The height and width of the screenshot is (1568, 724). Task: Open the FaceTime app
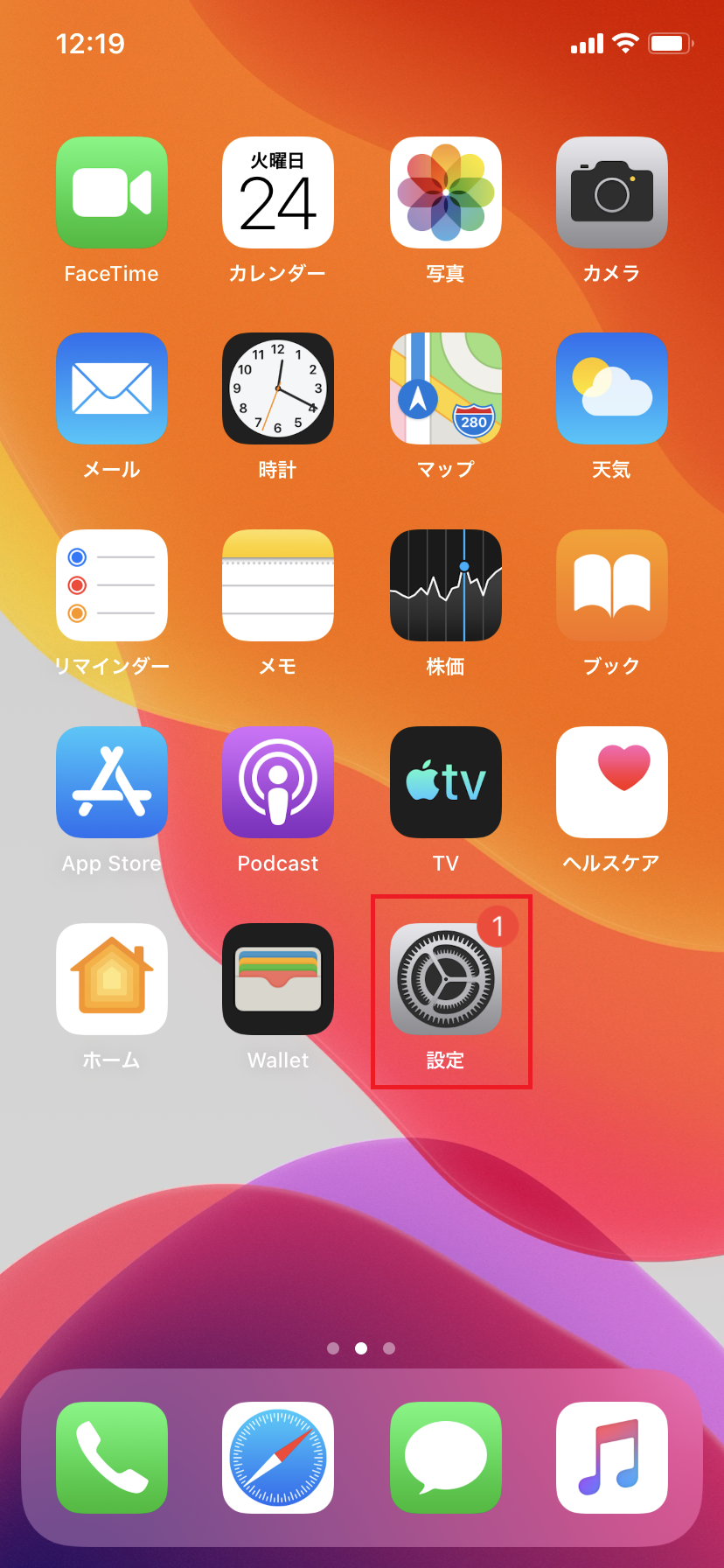click(111, 192)
